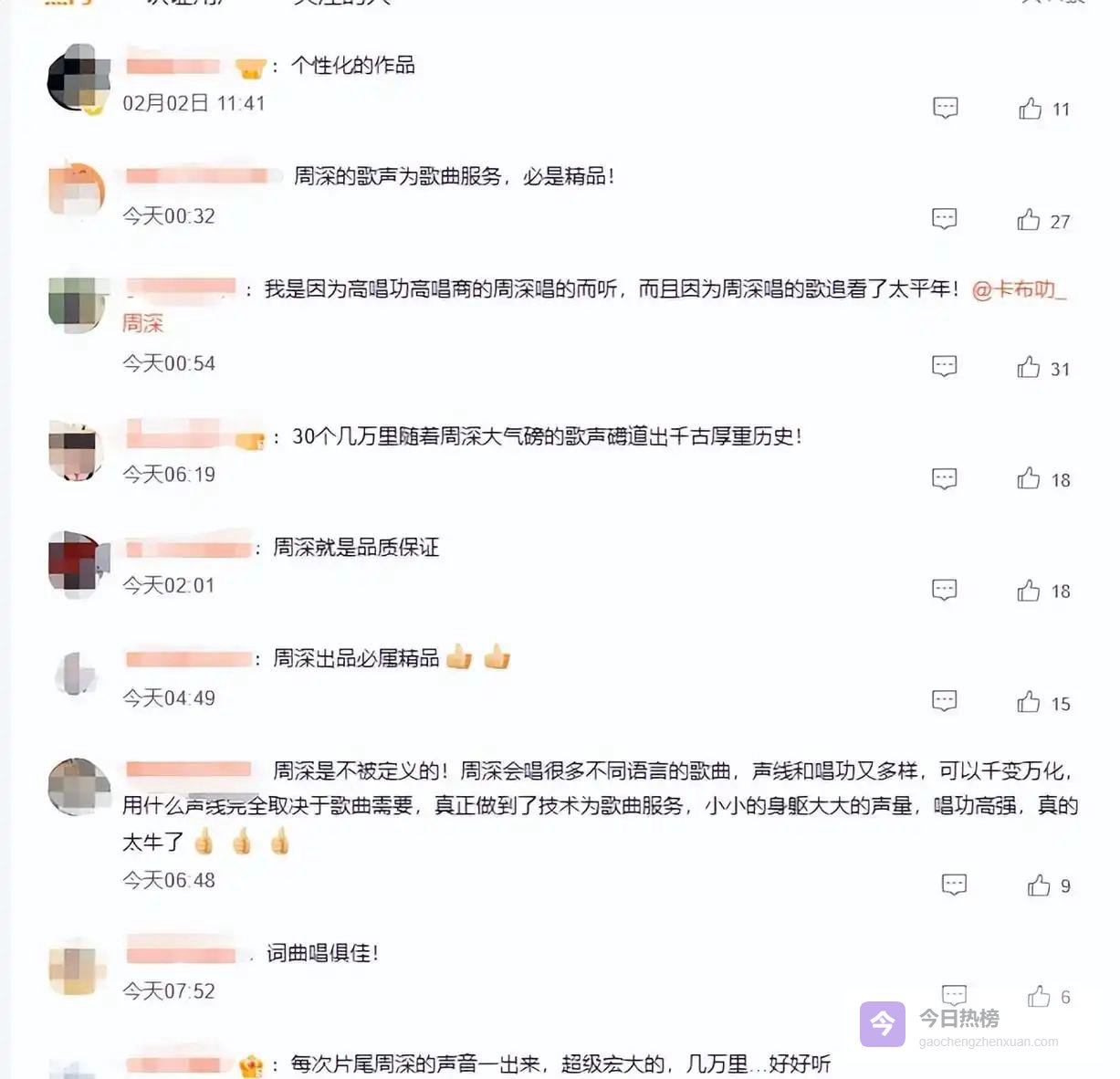Reply to the comment "周深就是品质保证"
Screen dimensions: 1120x1079
(944, 590)
